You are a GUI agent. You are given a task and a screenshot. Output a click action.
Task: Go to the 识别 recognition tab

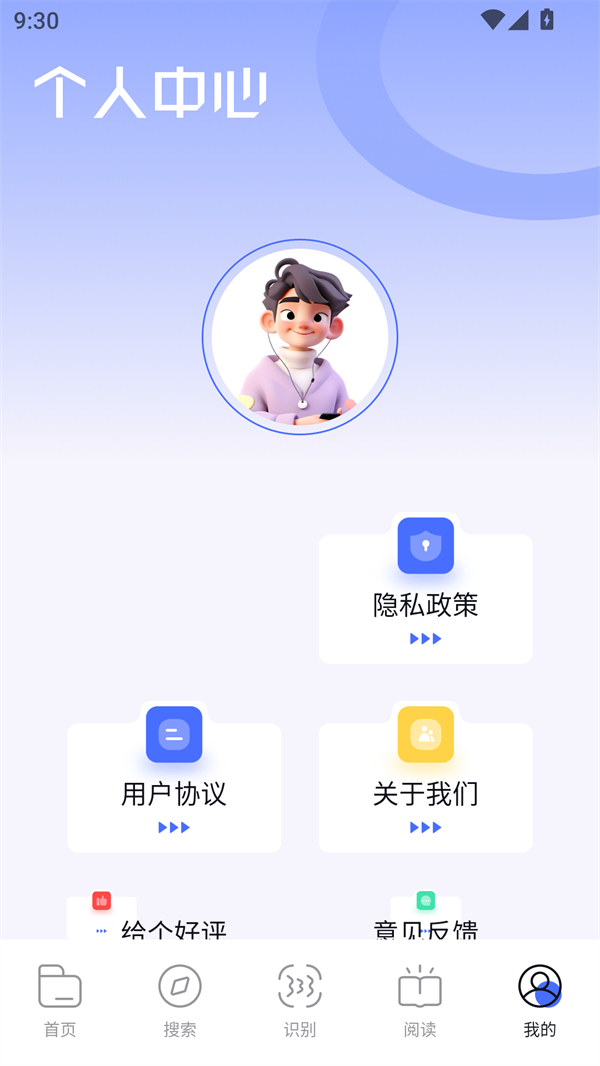[x=300, y=1000]
